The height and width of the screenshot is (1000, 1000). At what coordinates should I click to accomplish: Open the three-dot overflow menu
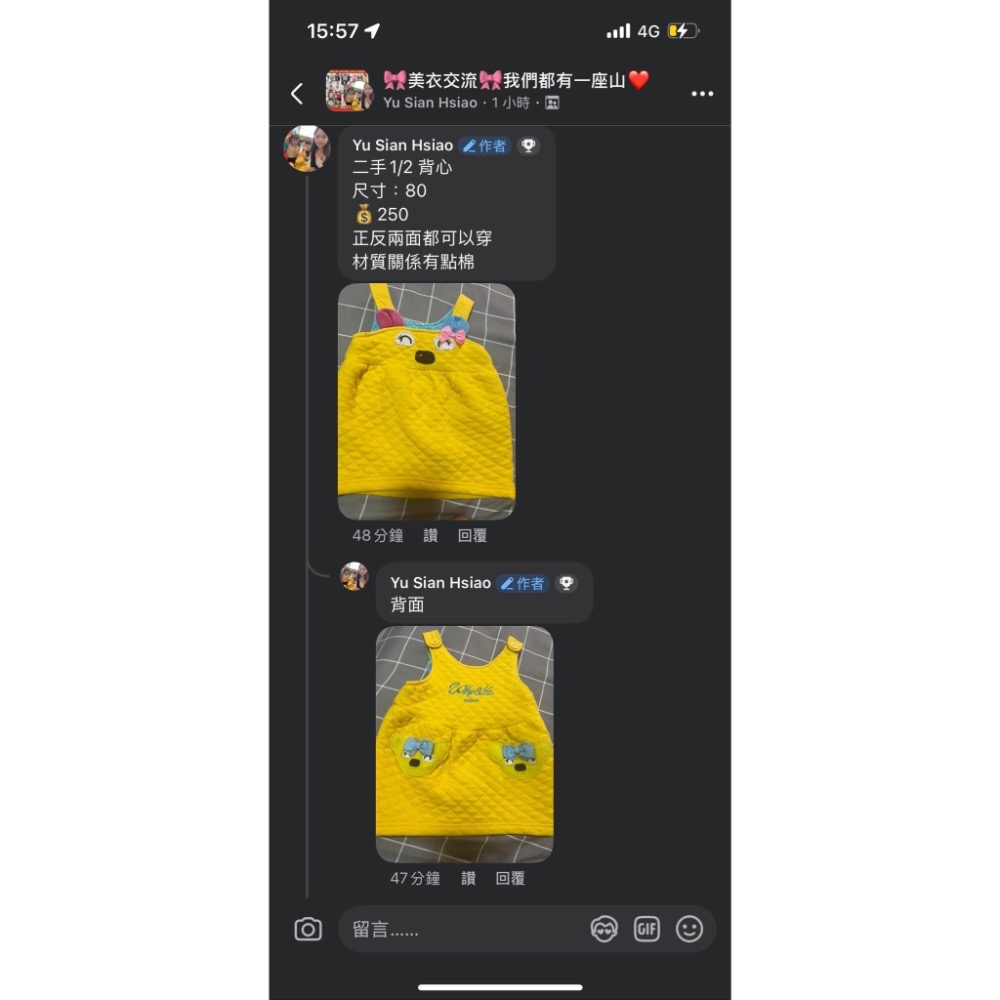click(x=702, y=94)
